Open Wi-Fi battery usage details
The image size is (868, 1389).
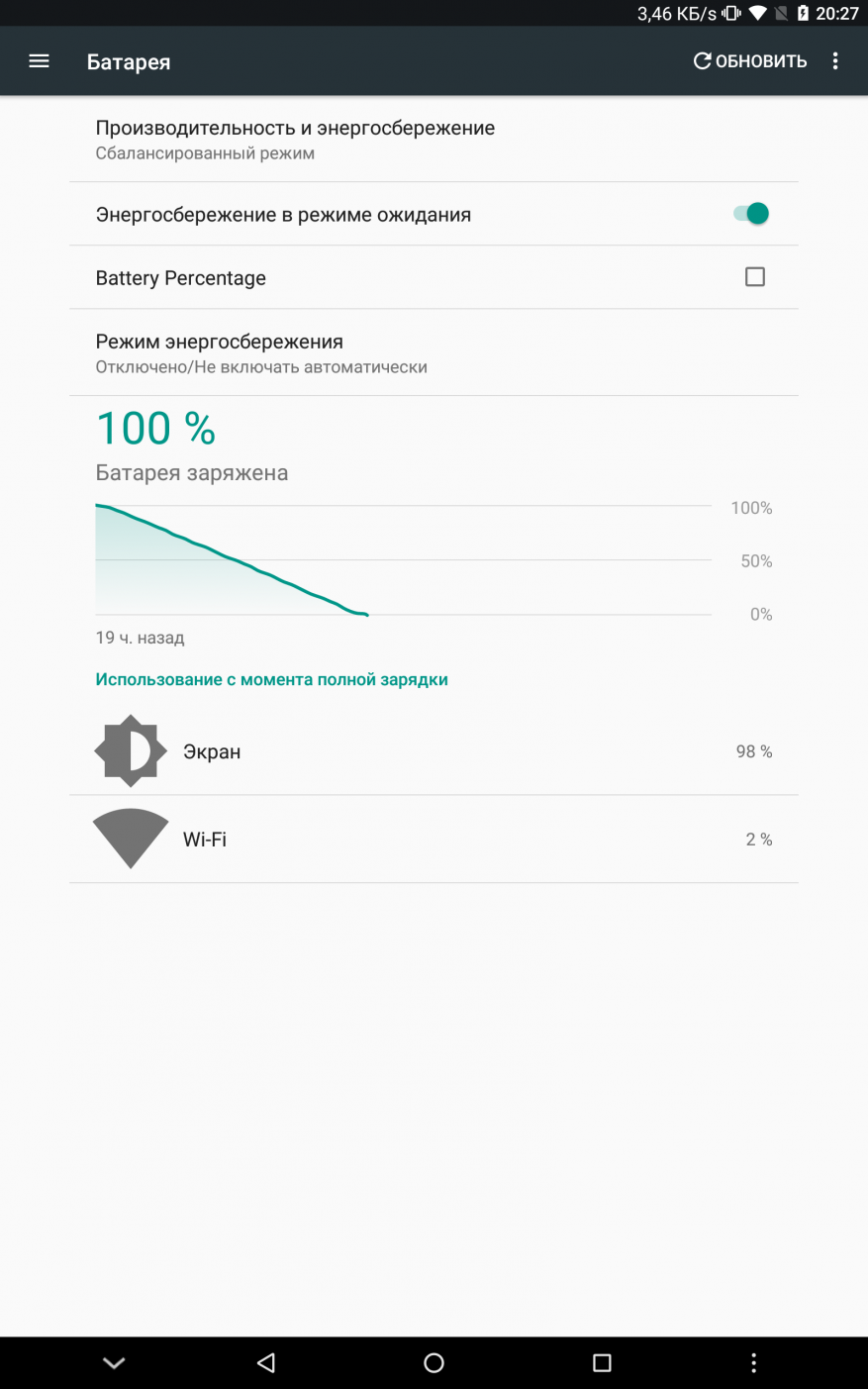coord(433,839)
